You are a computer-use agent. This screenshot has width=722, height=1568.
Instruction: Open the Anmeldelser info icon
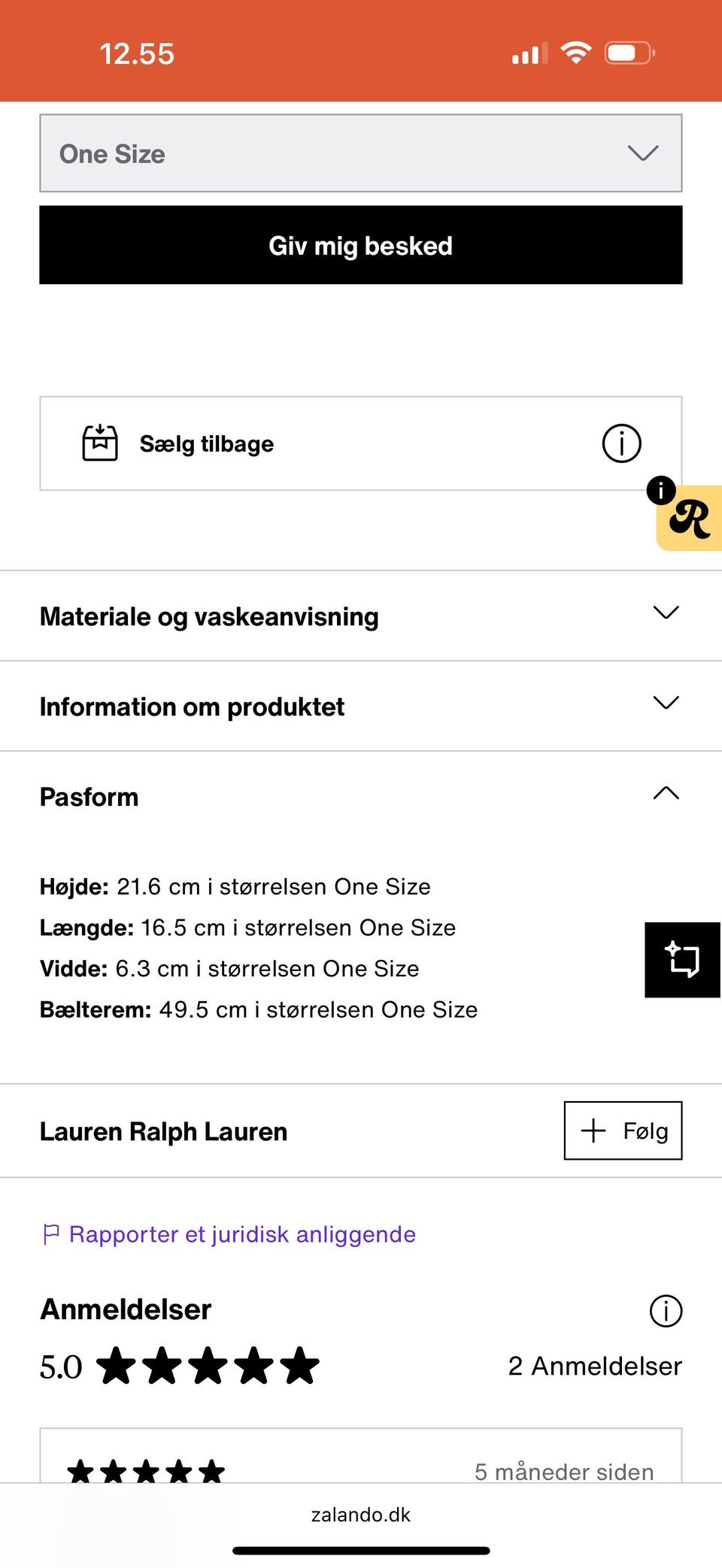pos(666,1311)
